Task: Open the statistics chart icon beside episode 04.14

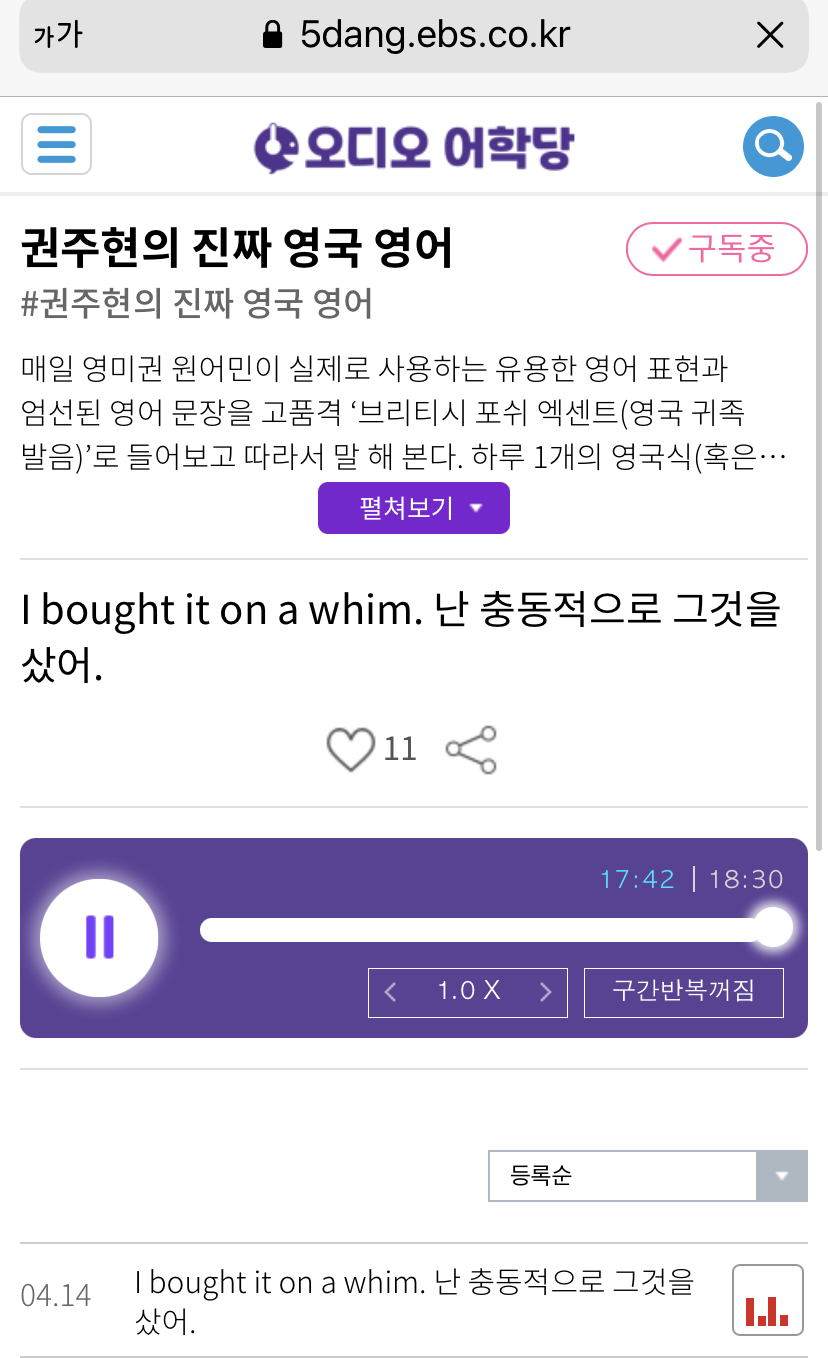Action: tap(767, 1300)
